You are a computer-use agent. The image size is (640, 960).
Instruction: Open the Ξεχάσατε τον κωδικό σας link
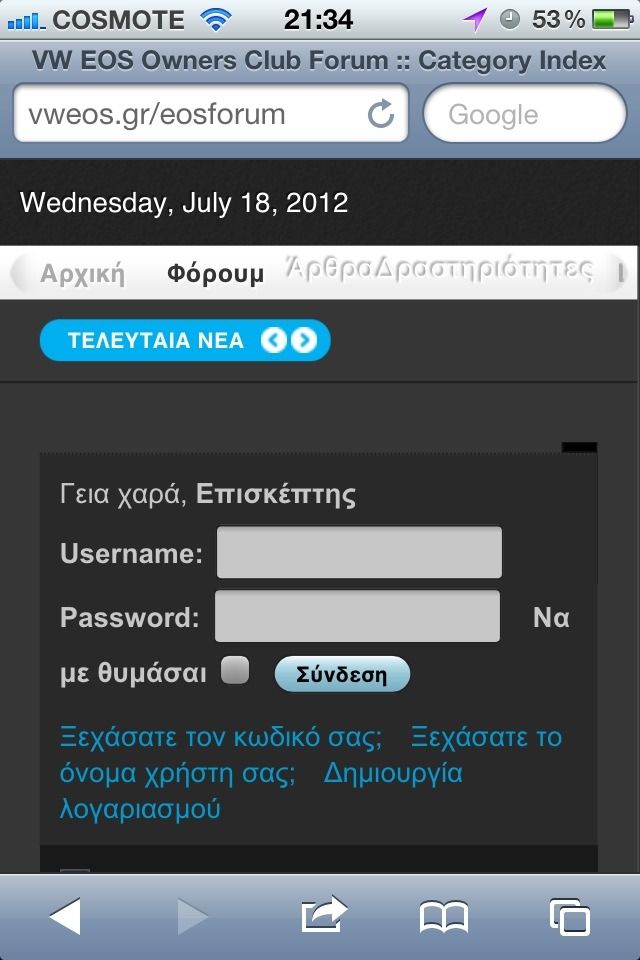click(221, 738)
